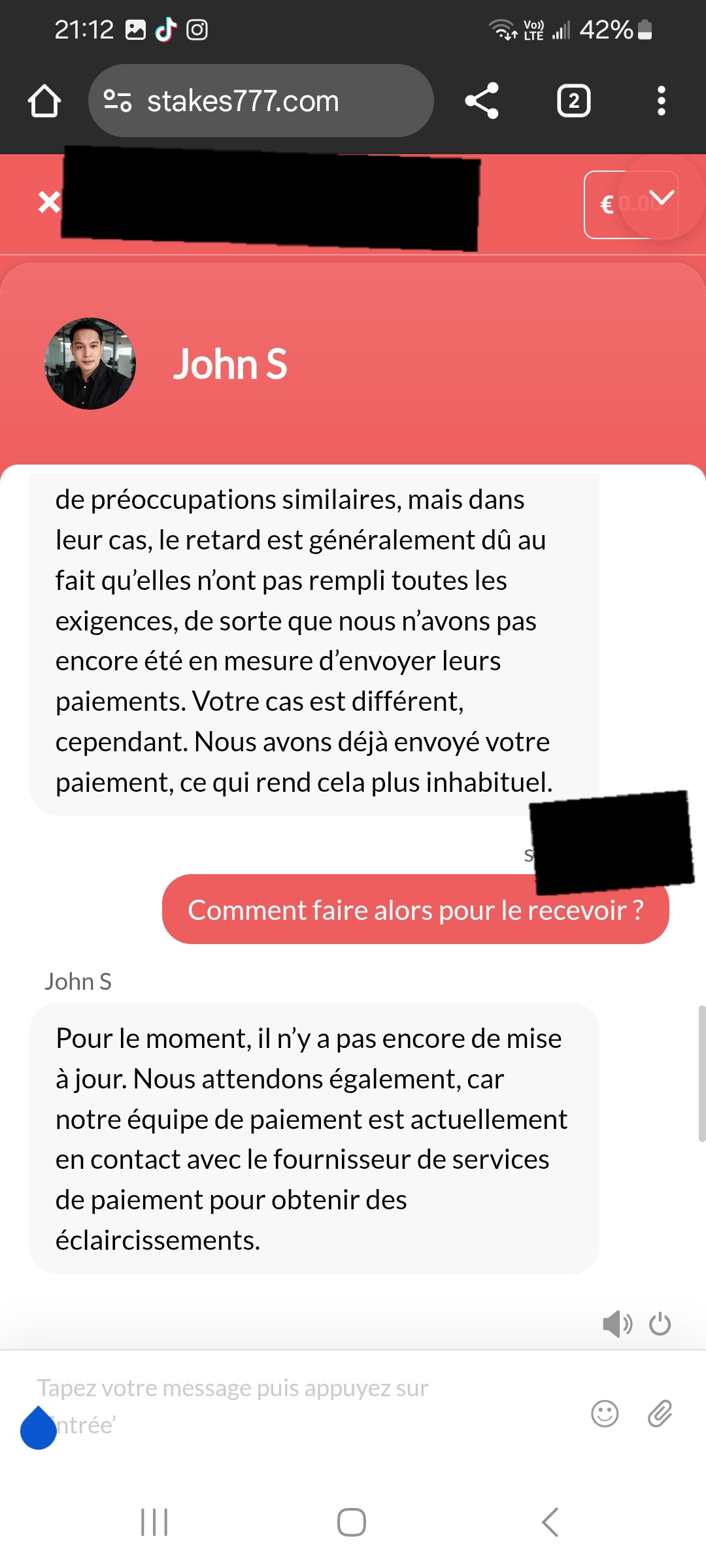Go back using the system back button

click(x=550, y=1522)
